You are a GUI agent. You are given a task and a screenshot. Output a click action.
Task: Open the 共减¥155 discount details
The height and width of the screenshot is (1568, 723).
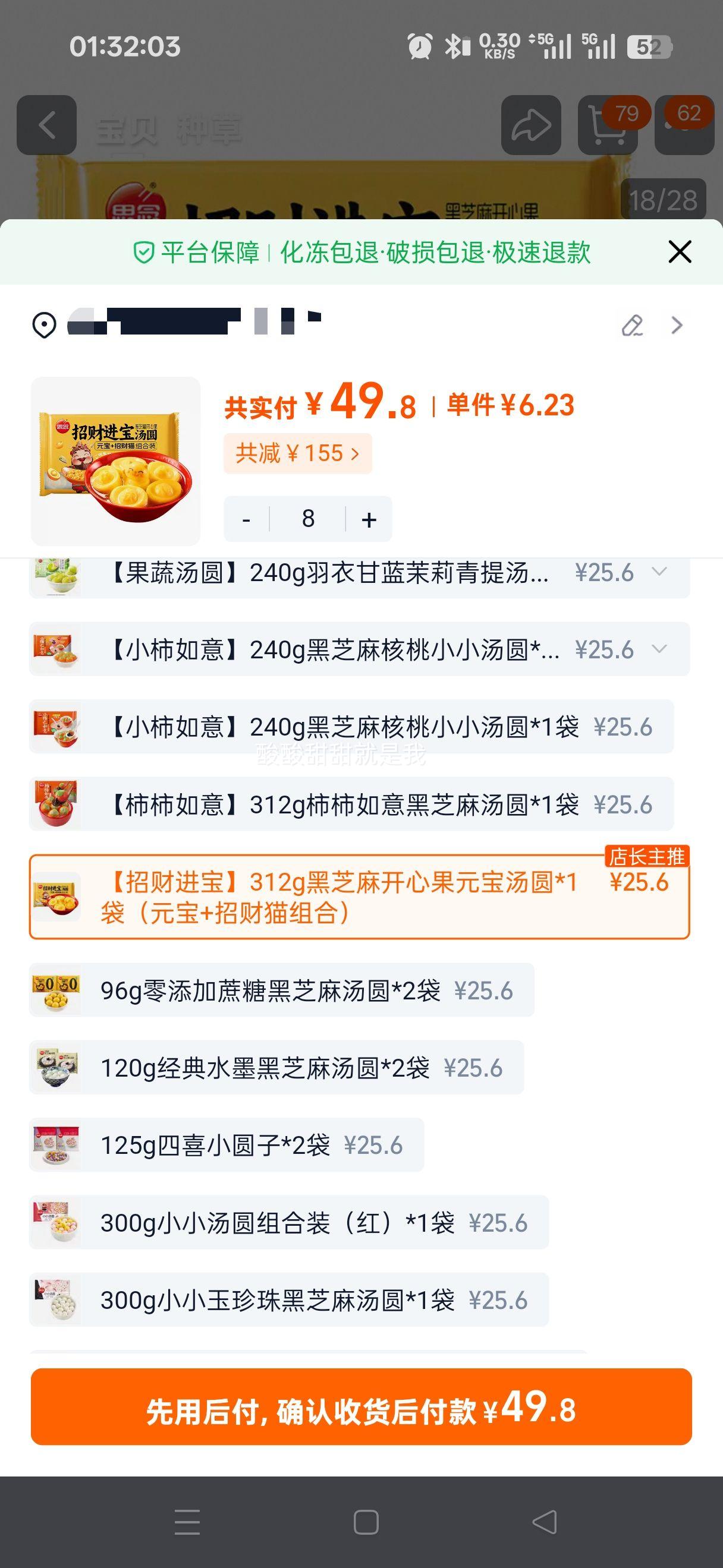coord(300,453)
